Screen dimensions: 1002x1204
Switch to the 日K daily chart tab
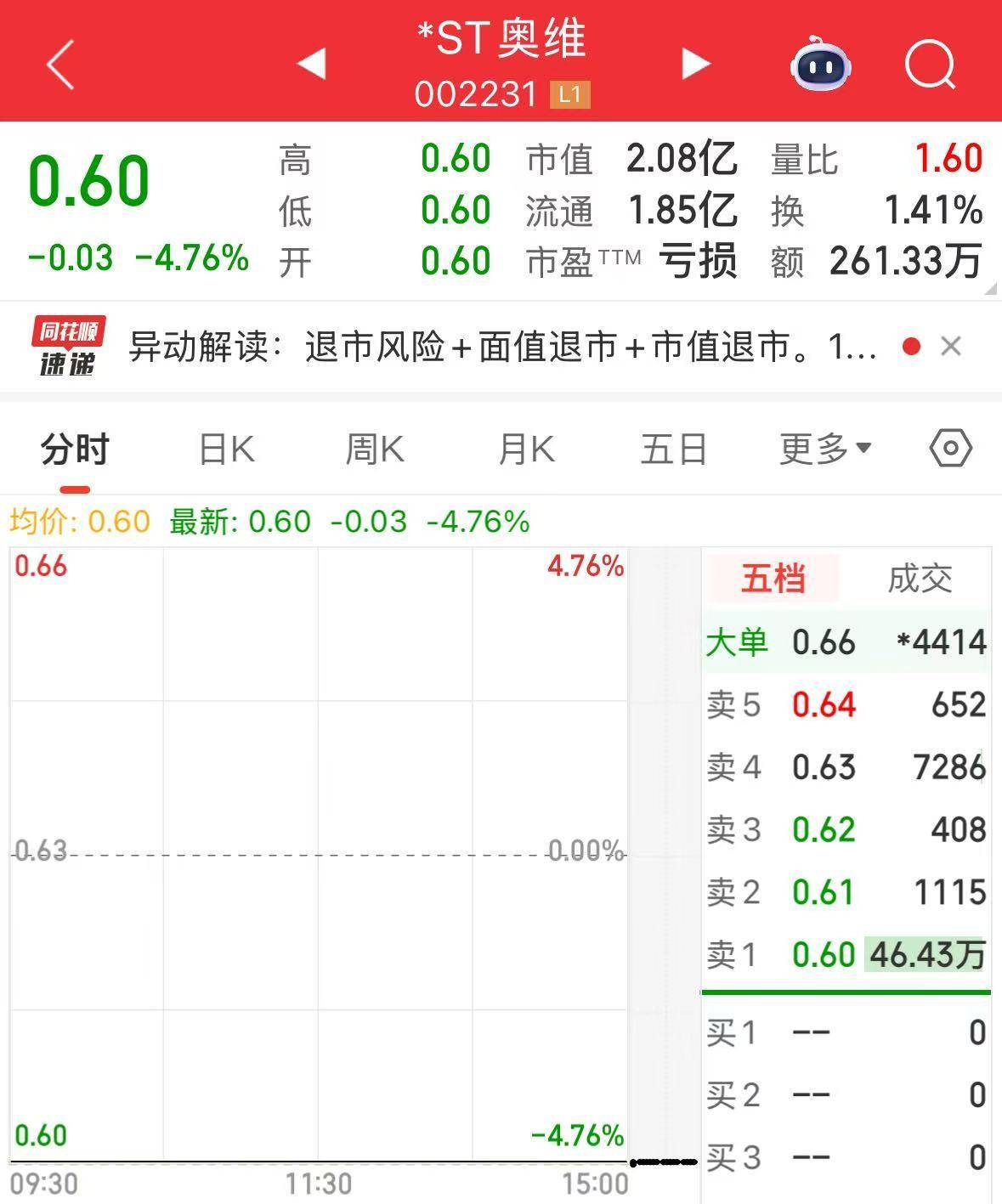224,449
